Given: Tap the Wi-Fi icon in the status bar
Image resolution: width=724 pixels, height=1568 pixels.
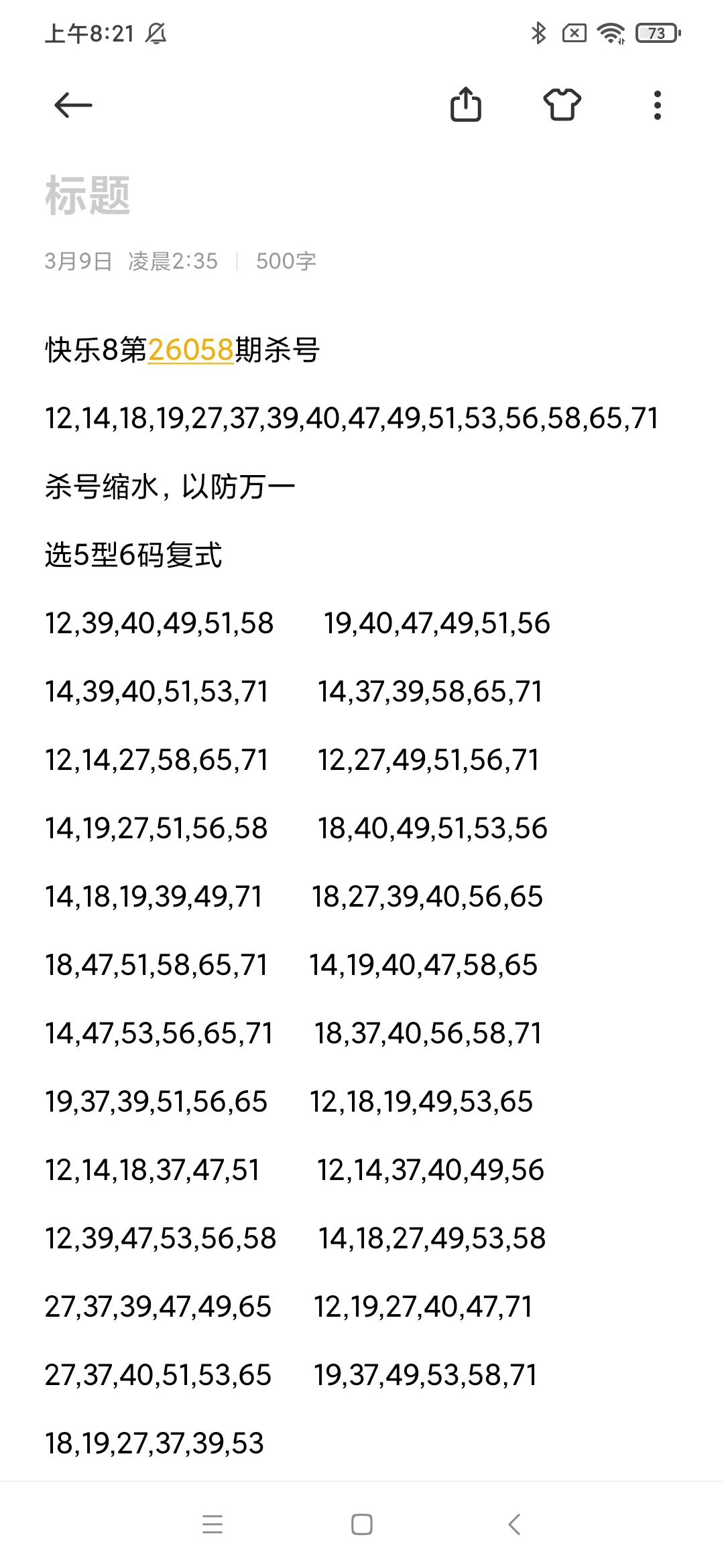Looking at the screenshot, I should click(x=611, y=32).
